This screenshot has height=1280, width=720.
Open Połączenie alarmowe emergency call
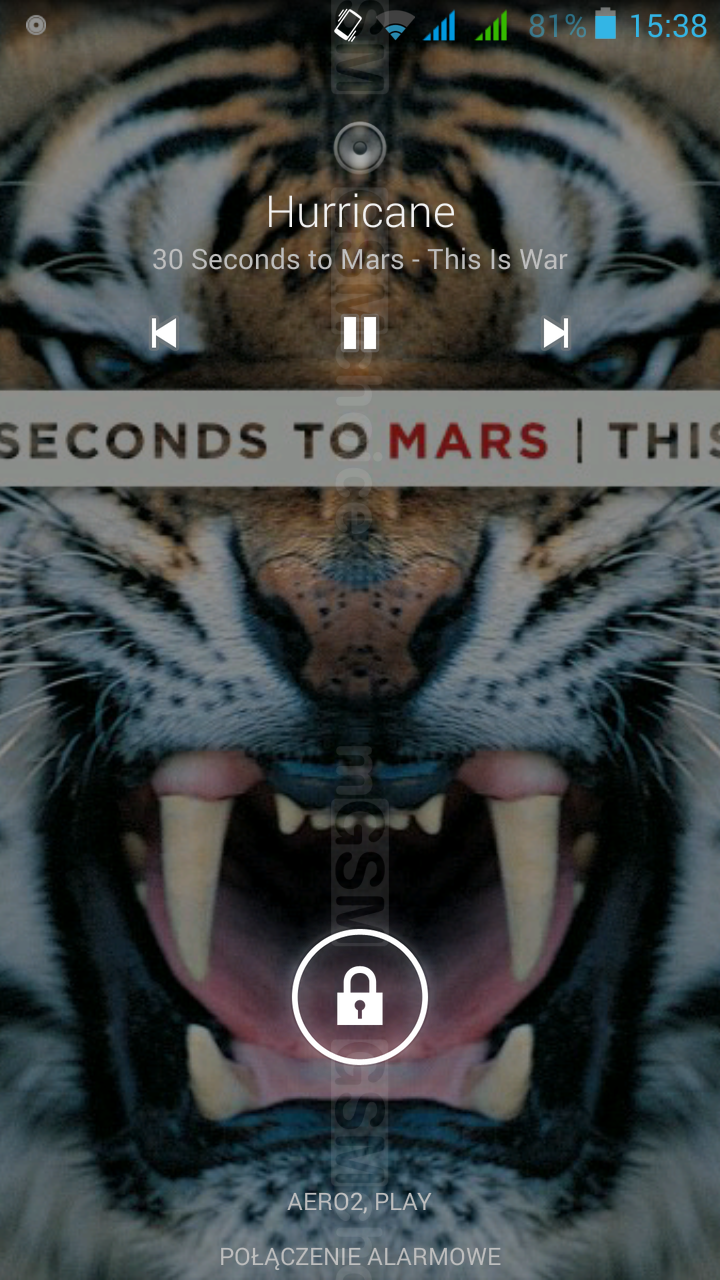coord(360,1257)
